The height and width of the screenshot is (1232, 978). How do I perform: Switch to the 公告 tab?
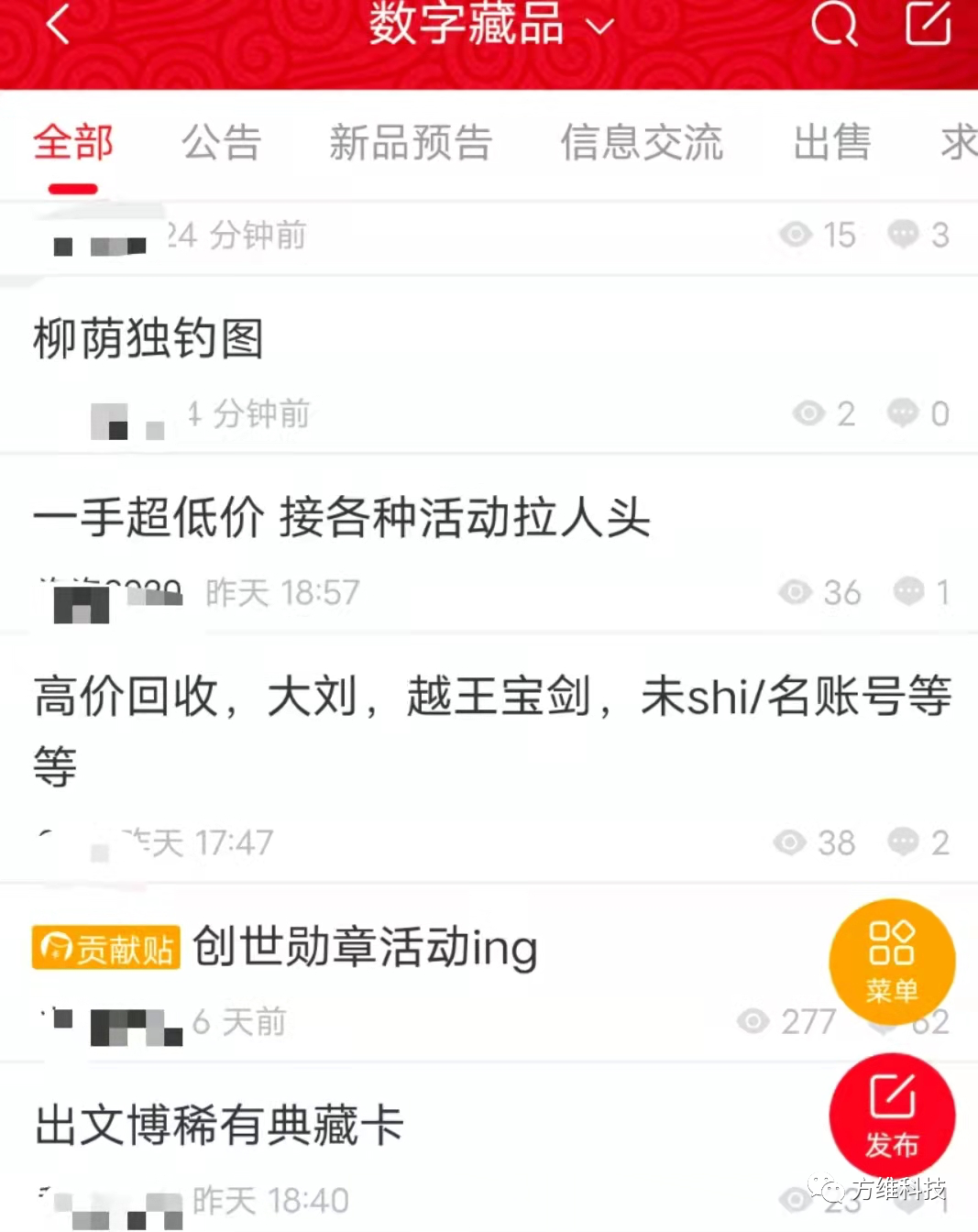[x=221, y=144]
